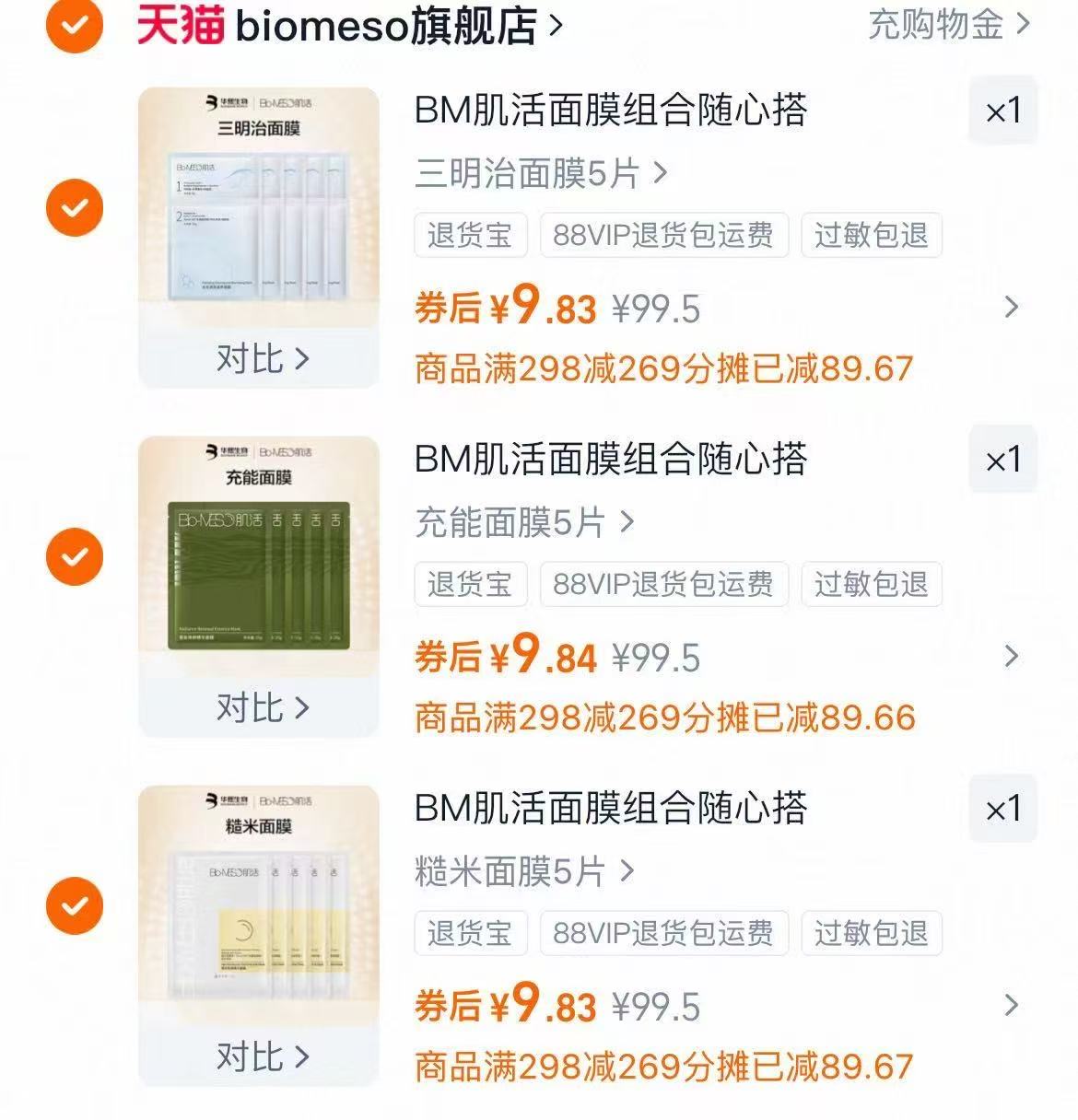
Task: Click the 过敏包退 tag on 糙米面膜
Action: (x=871, y=933)
